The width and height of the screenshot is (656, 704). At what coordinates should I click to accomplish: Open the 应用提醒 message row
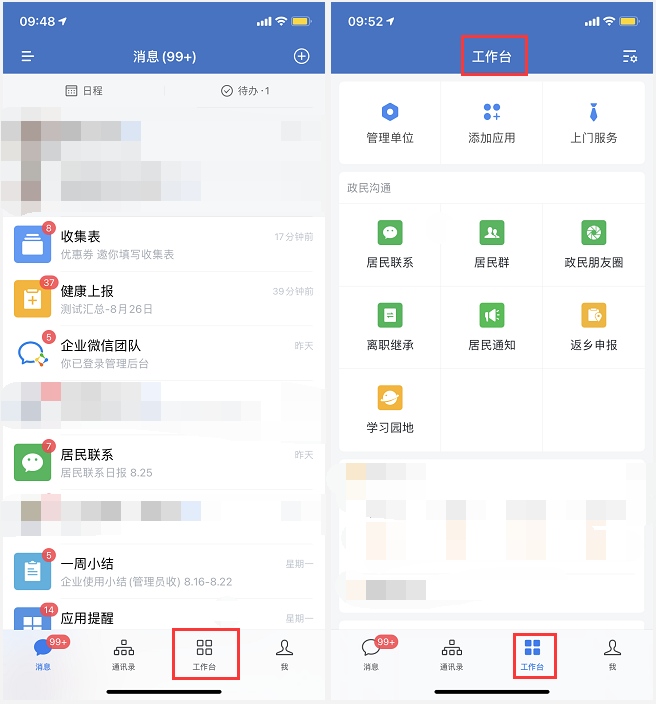pos(164,619)
